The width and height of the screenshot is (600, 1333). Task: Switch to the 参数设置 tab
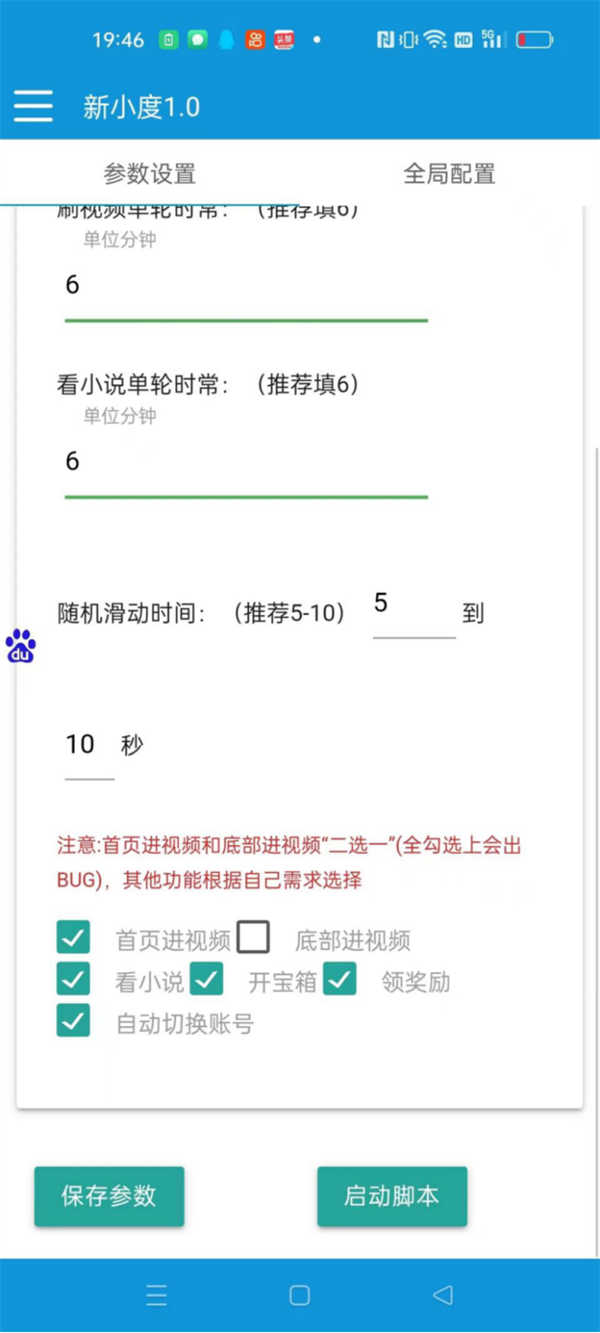pos(150,173)
